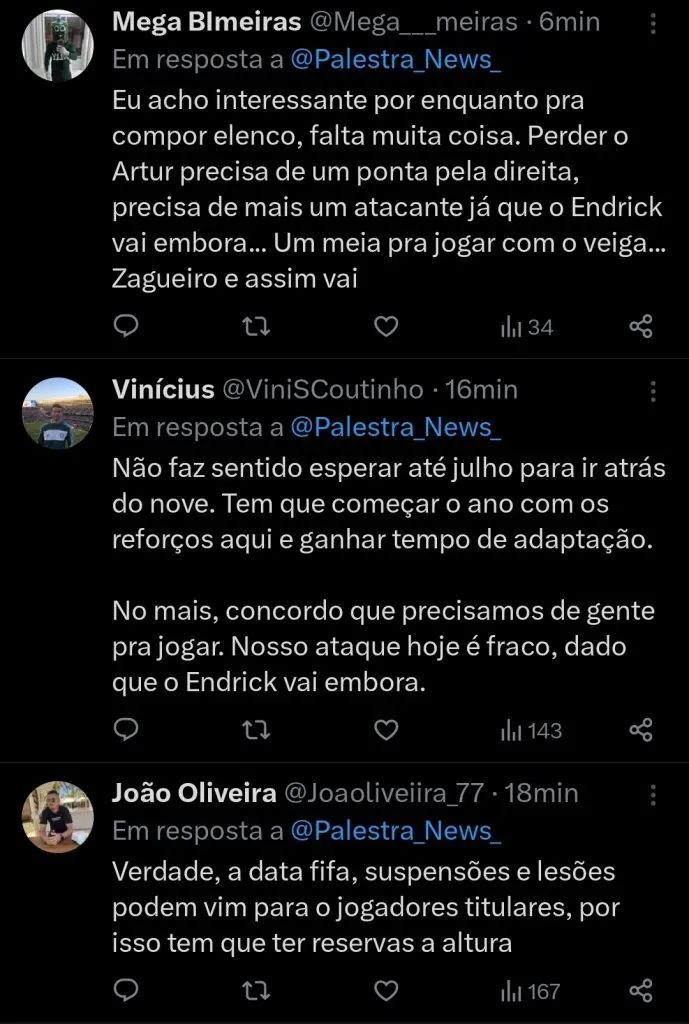View analytics count 143 on Vinícius's tweet
The image size is (689, 1024).
(x=531, y=730)
